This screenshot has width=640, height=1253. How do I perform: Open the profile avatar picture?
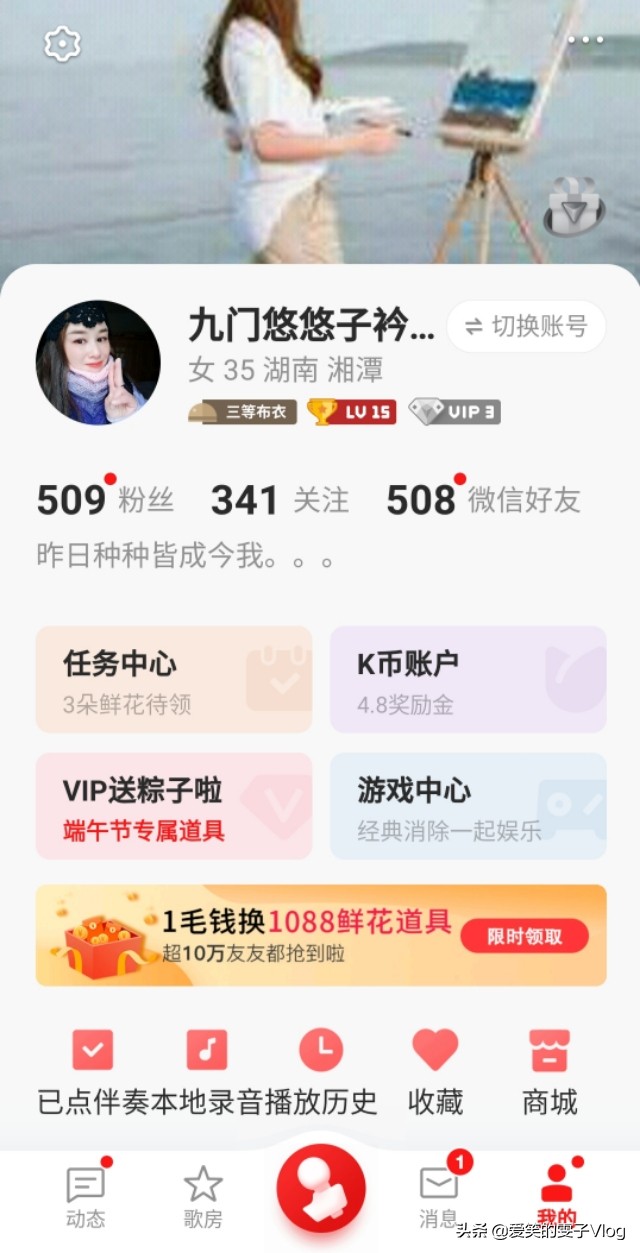pyautogui.click(x=98, y=362)
